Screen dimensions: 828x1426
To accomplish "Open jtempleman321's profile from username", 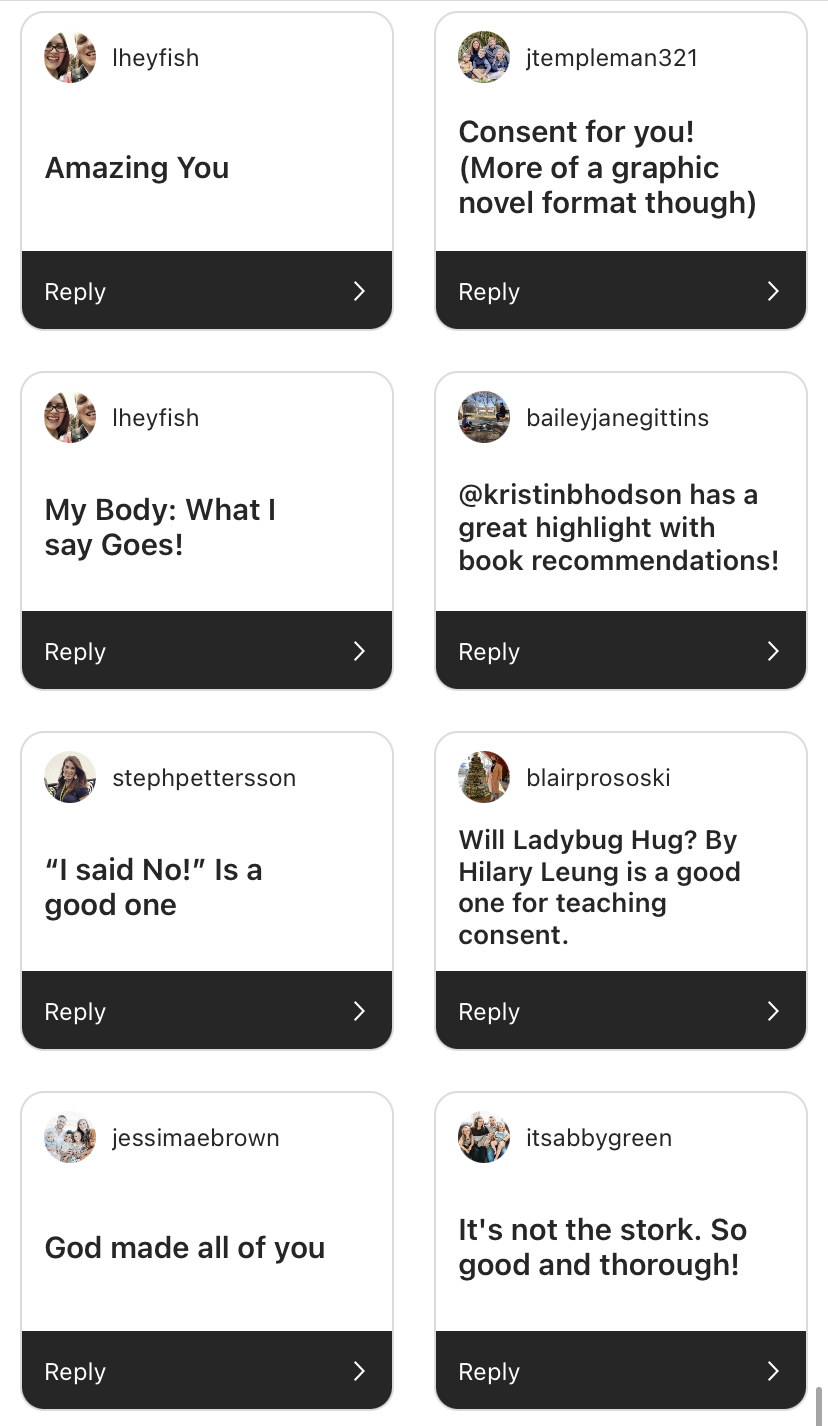I will [x=611, y=58].
